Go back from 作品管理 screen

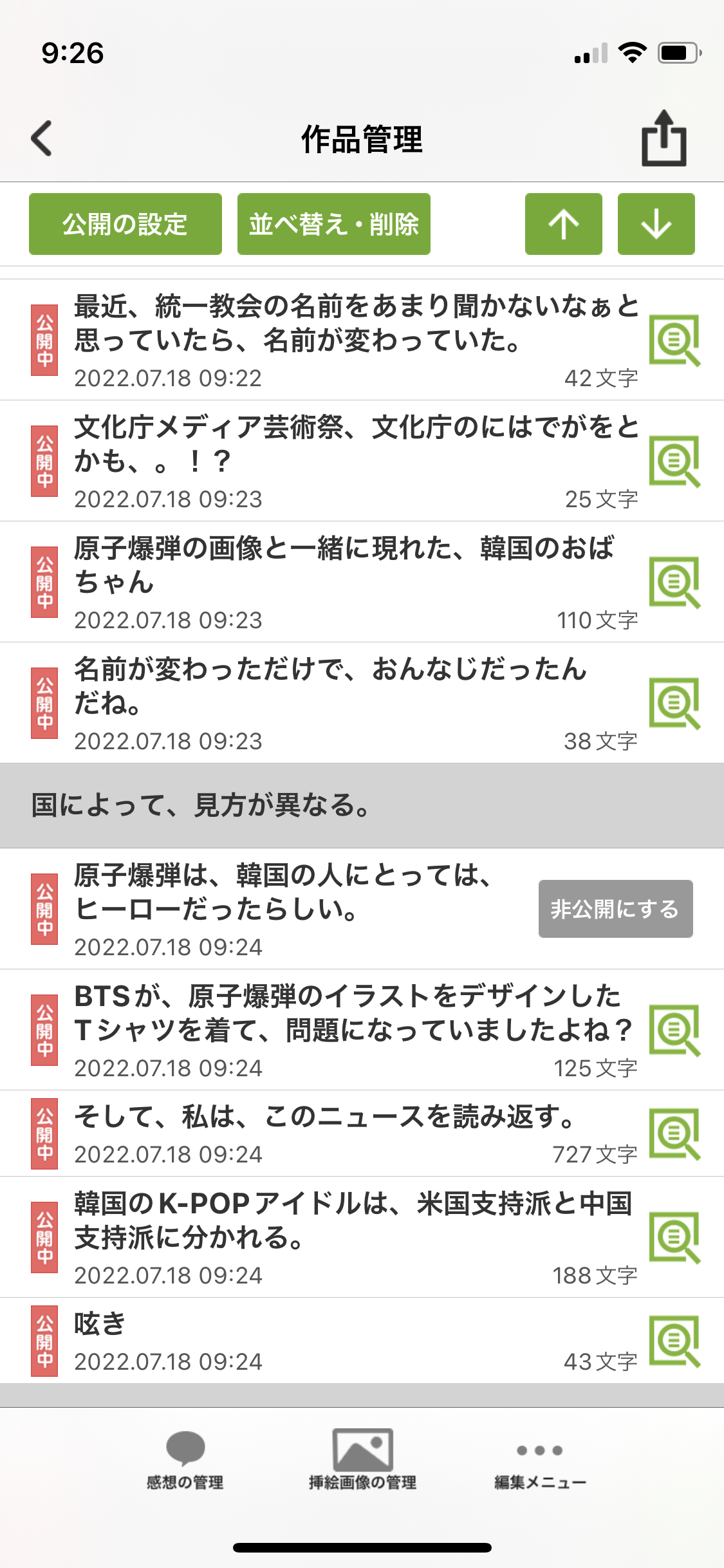tap(42, 138)
